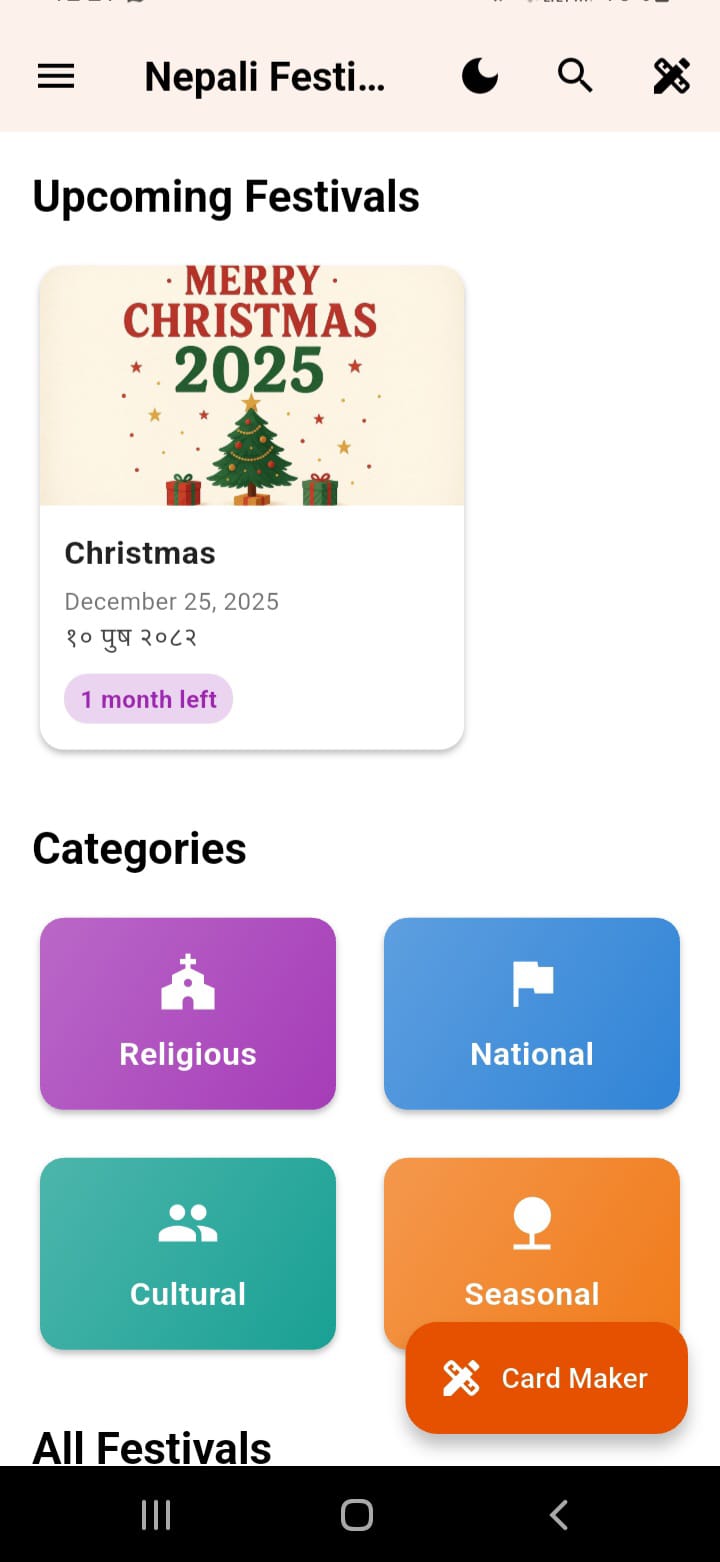Open the Cultural category tile
The height and width of the screenshot is (1562, 720).
[x=188, y=1253]
